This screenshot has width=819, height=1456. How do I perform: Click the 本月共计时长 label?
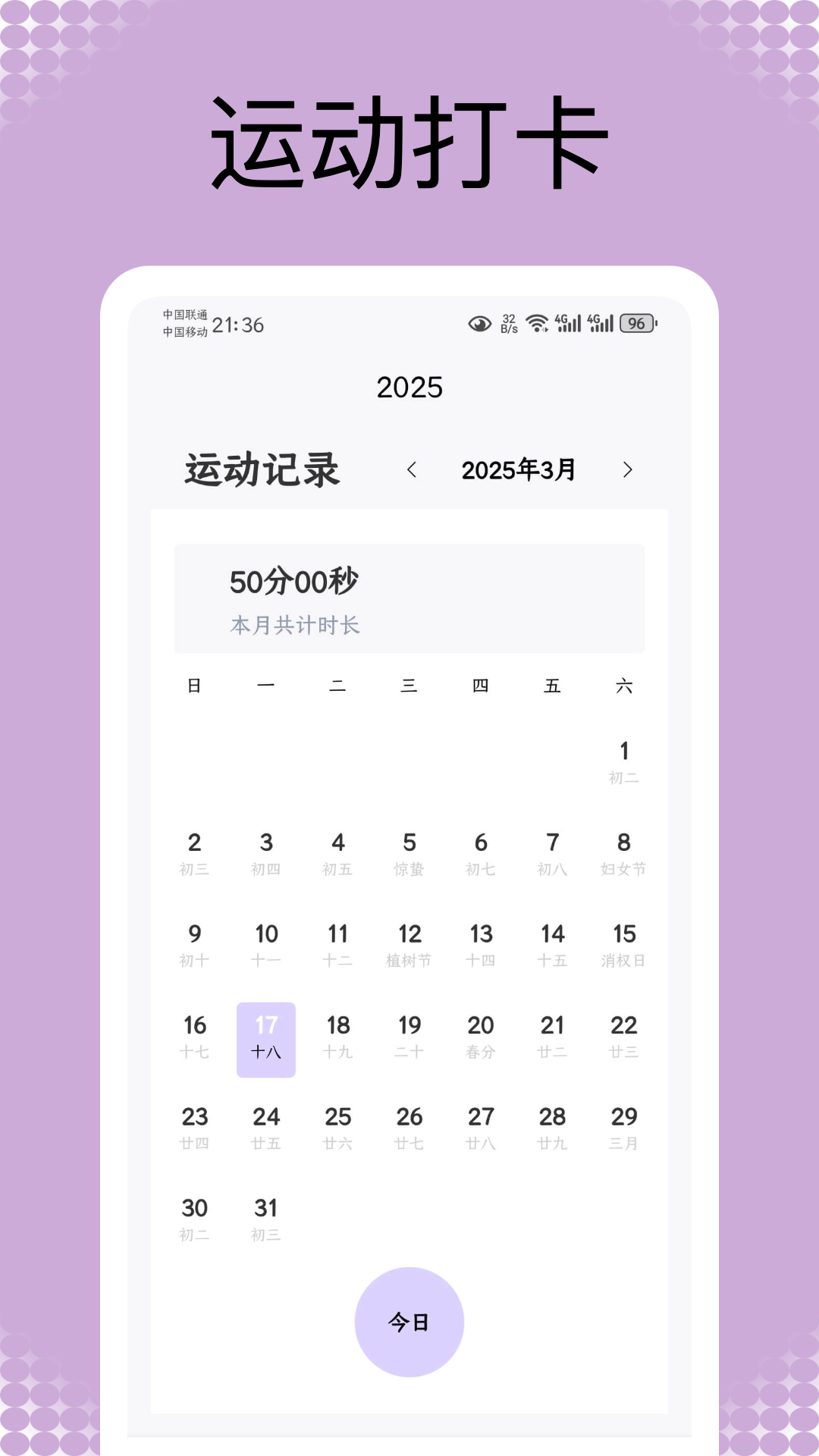click(296, 625)
